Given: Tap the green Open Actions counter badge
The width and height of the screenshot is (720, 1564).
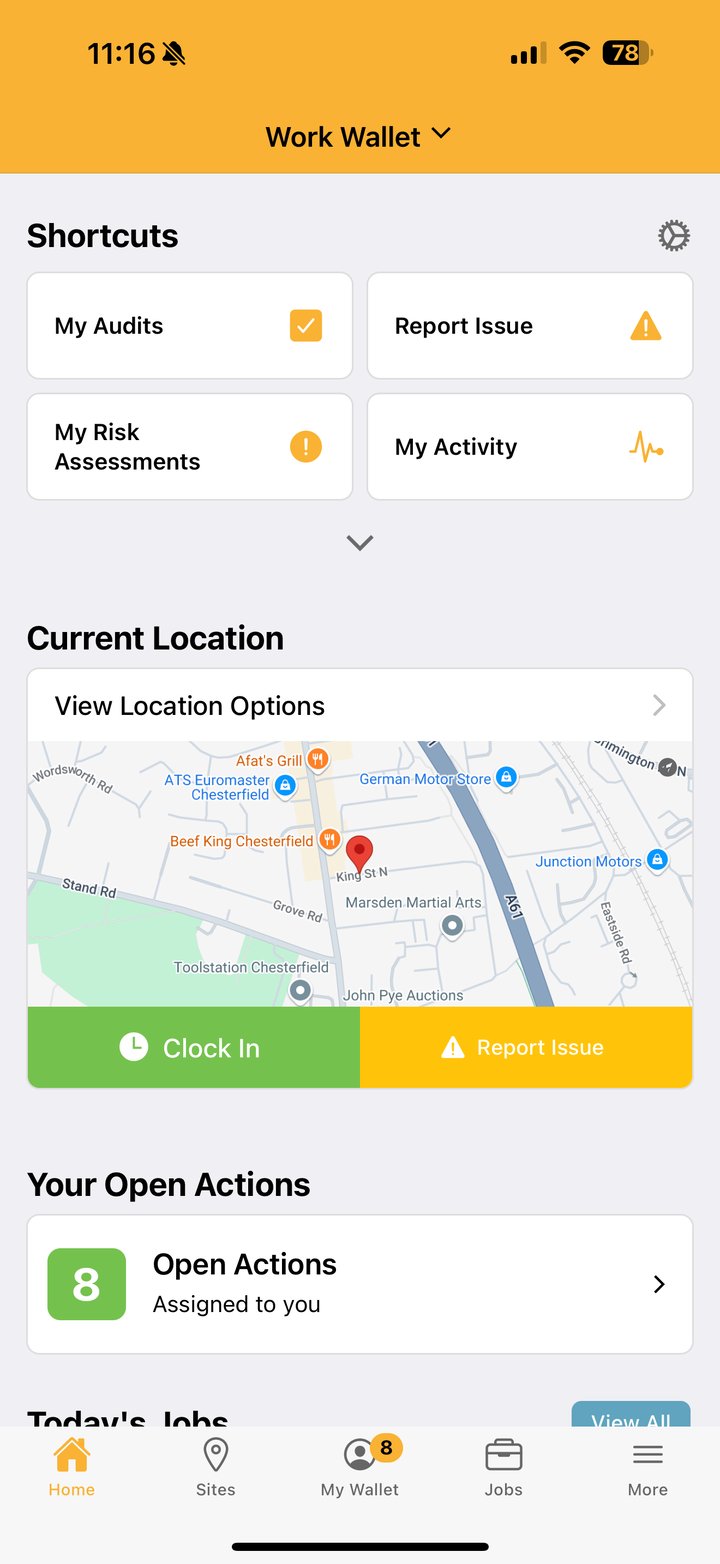Looking at the screenshot, I should [86, 1284].
